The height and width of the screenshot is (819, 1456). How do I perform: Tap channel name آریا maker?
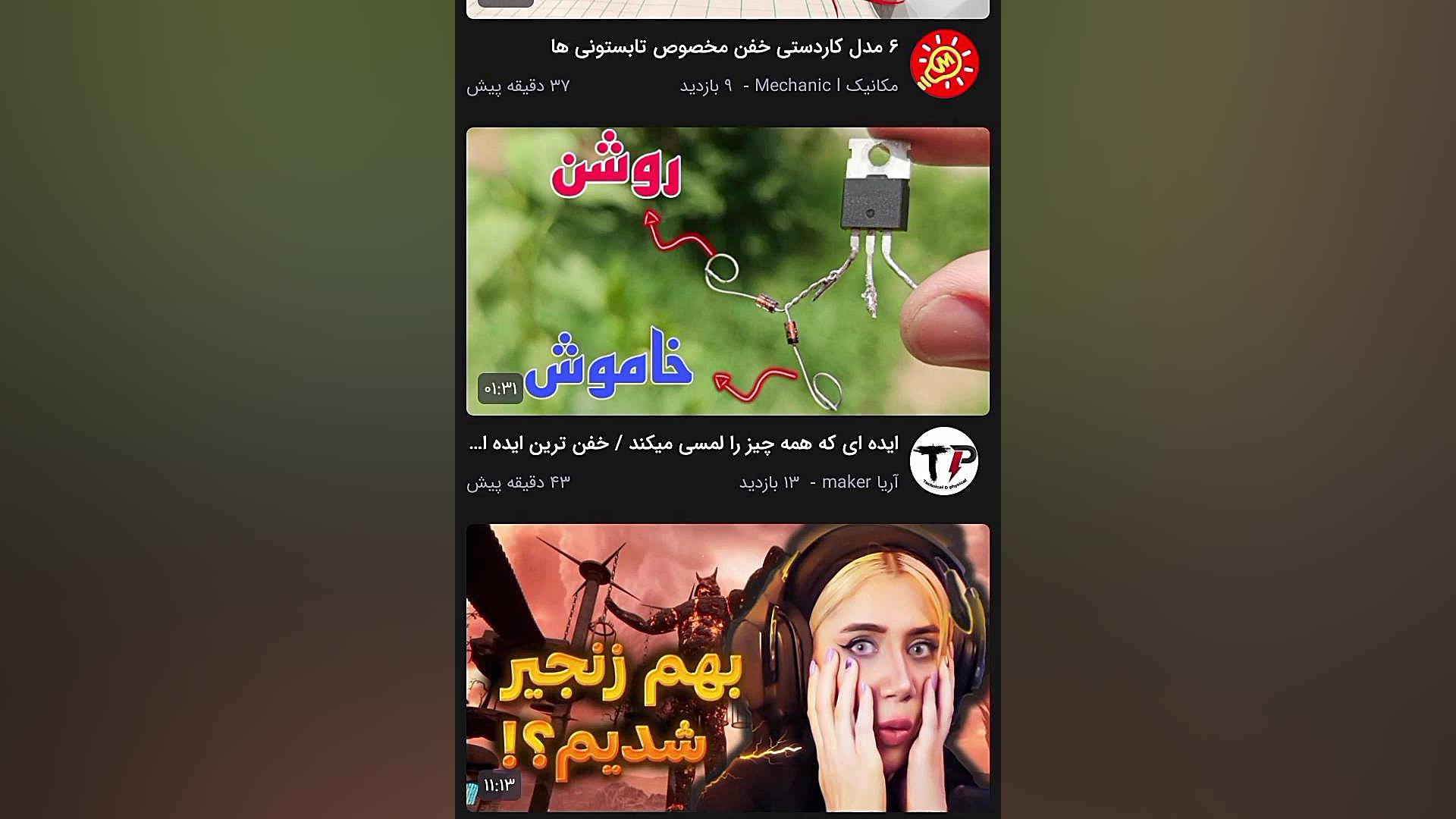860,482
